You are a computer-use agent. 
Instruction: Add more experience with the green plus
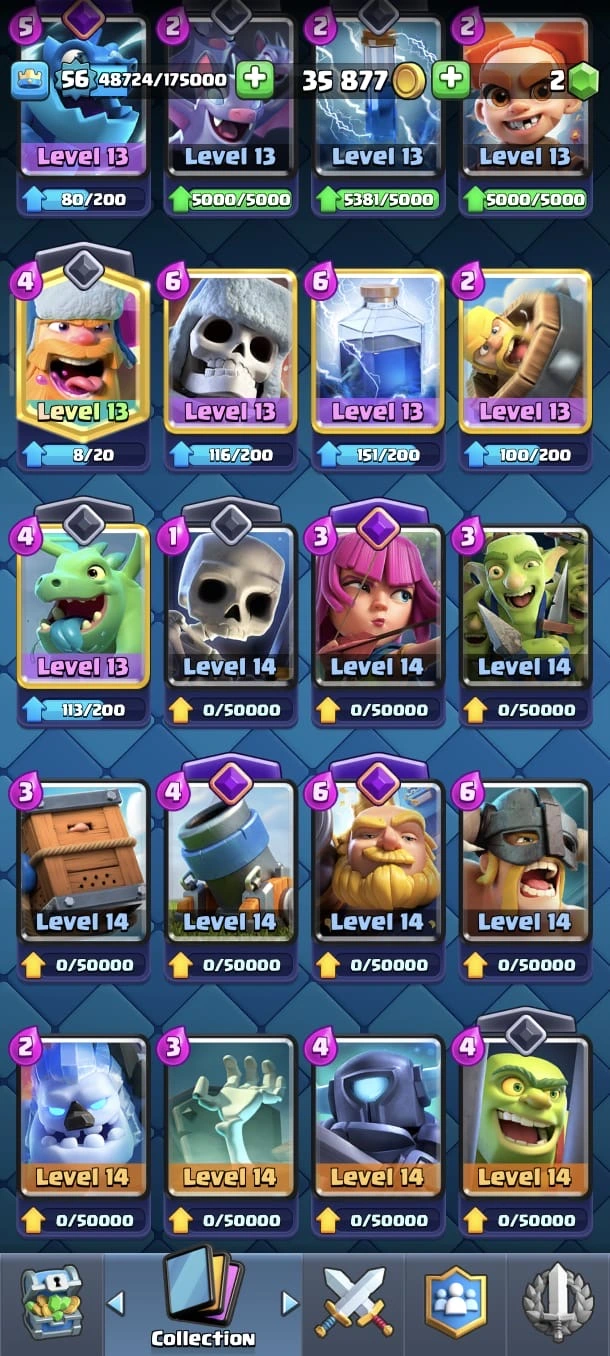click(255, 79)
